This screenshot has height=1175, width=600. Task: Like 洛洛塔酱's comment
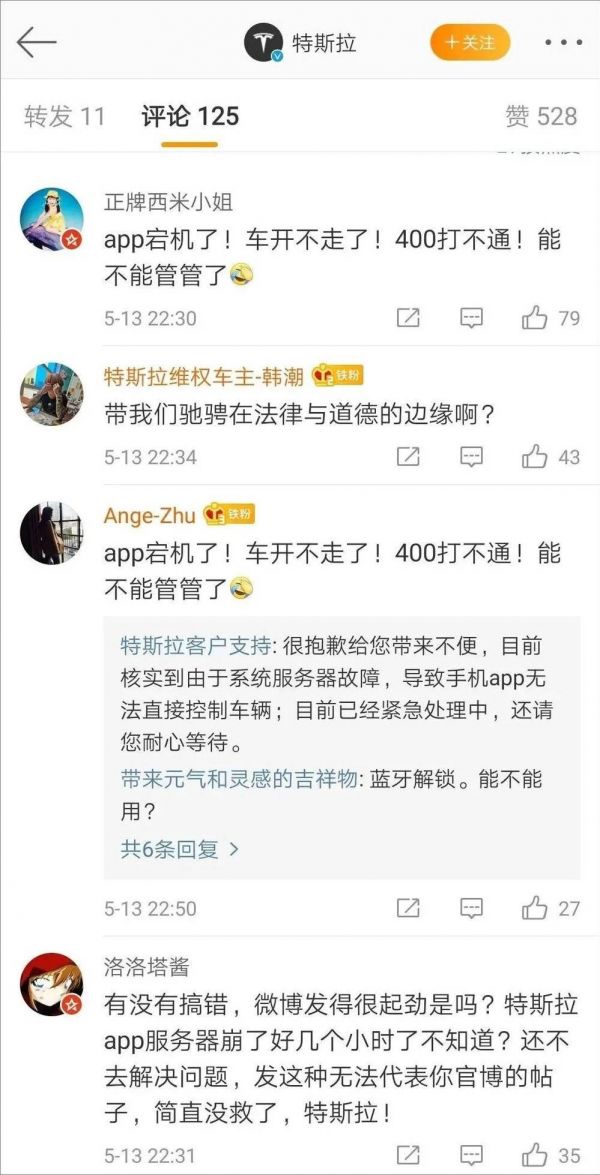click(536, 1154)
